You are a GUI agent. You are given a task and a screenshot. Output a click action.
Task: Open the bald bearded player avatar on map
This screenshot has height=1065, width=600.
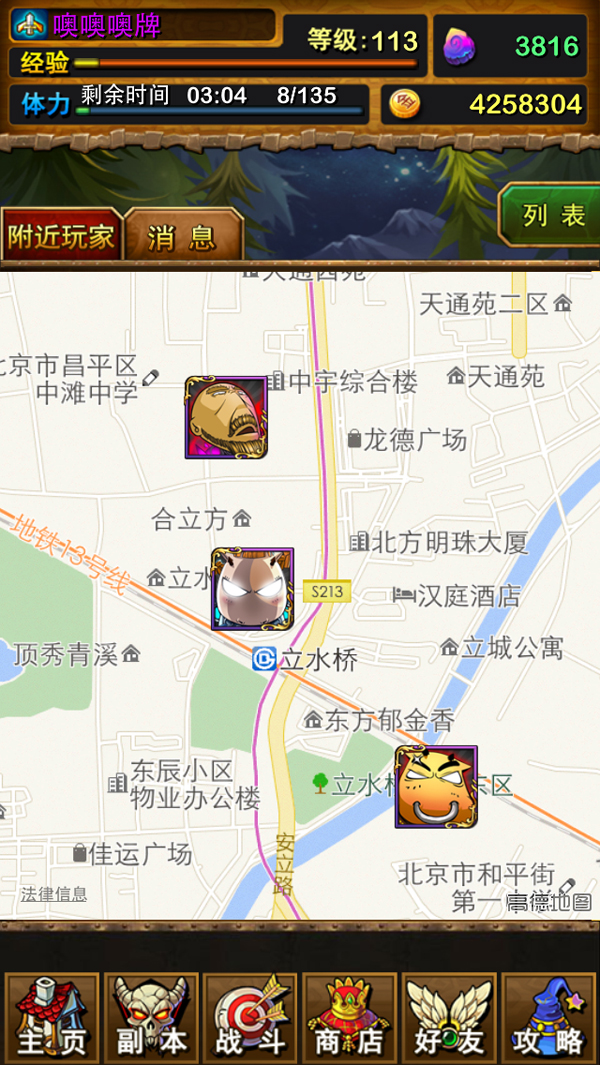226,418
